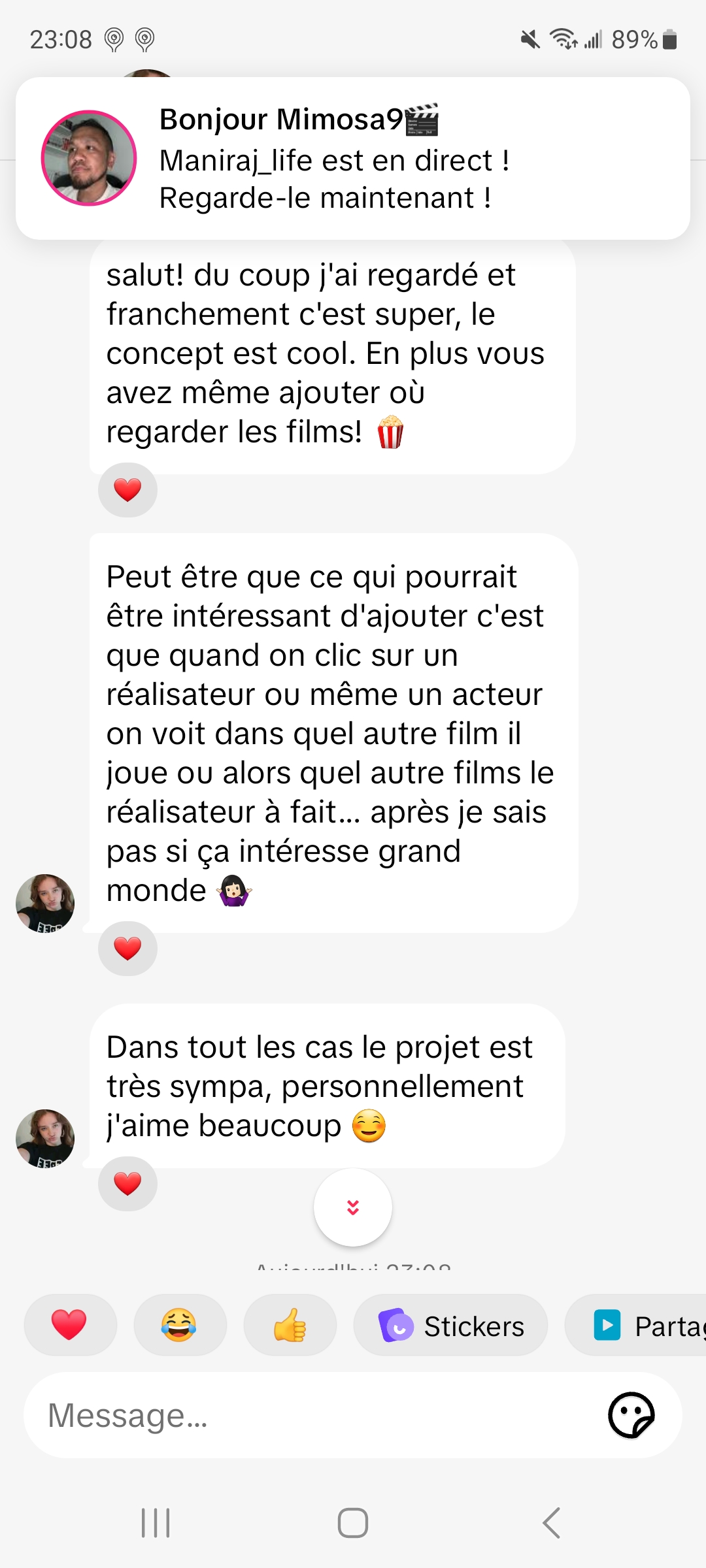This screenshot has height=1568, width=706.
Task: Tap heart reaction under 'j'aime beaucoup' message
Action: tap(127, 1184)
